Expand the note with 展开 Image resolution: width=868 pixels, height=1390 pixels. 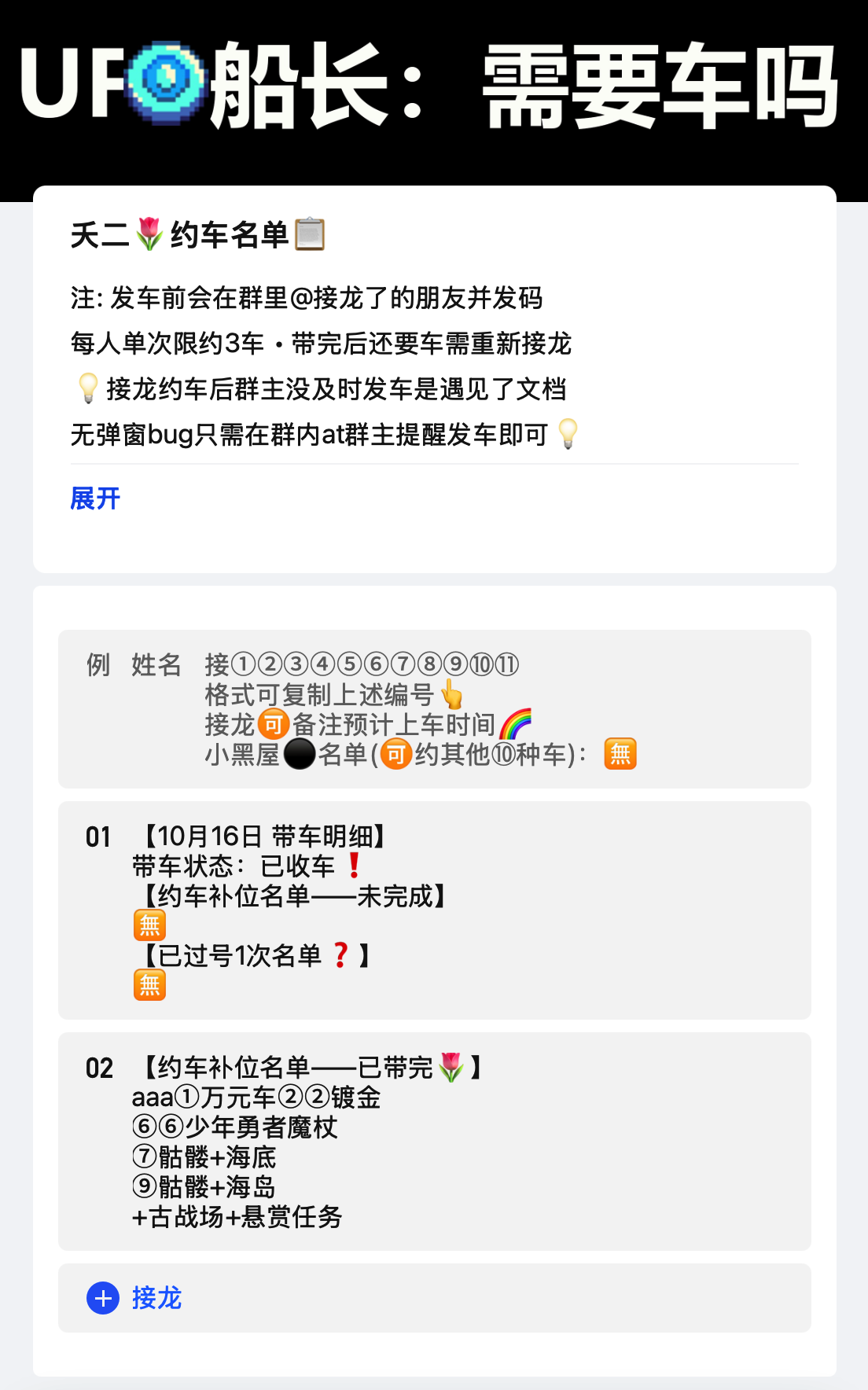(x=95, y=498)
